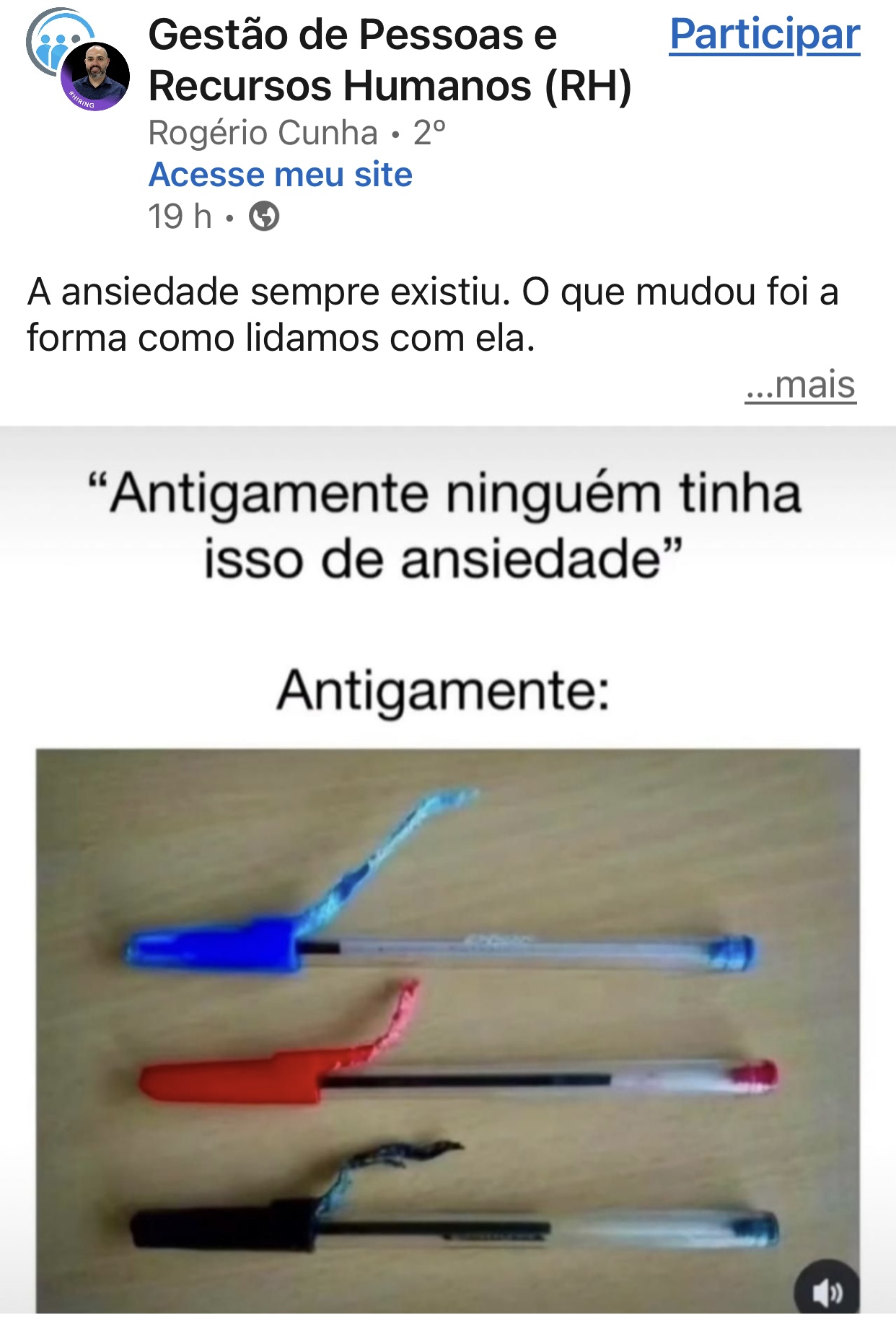
Task: Open Rogério Cunha's profile picture
Action: pyautogui.click(x=95, y=77)
